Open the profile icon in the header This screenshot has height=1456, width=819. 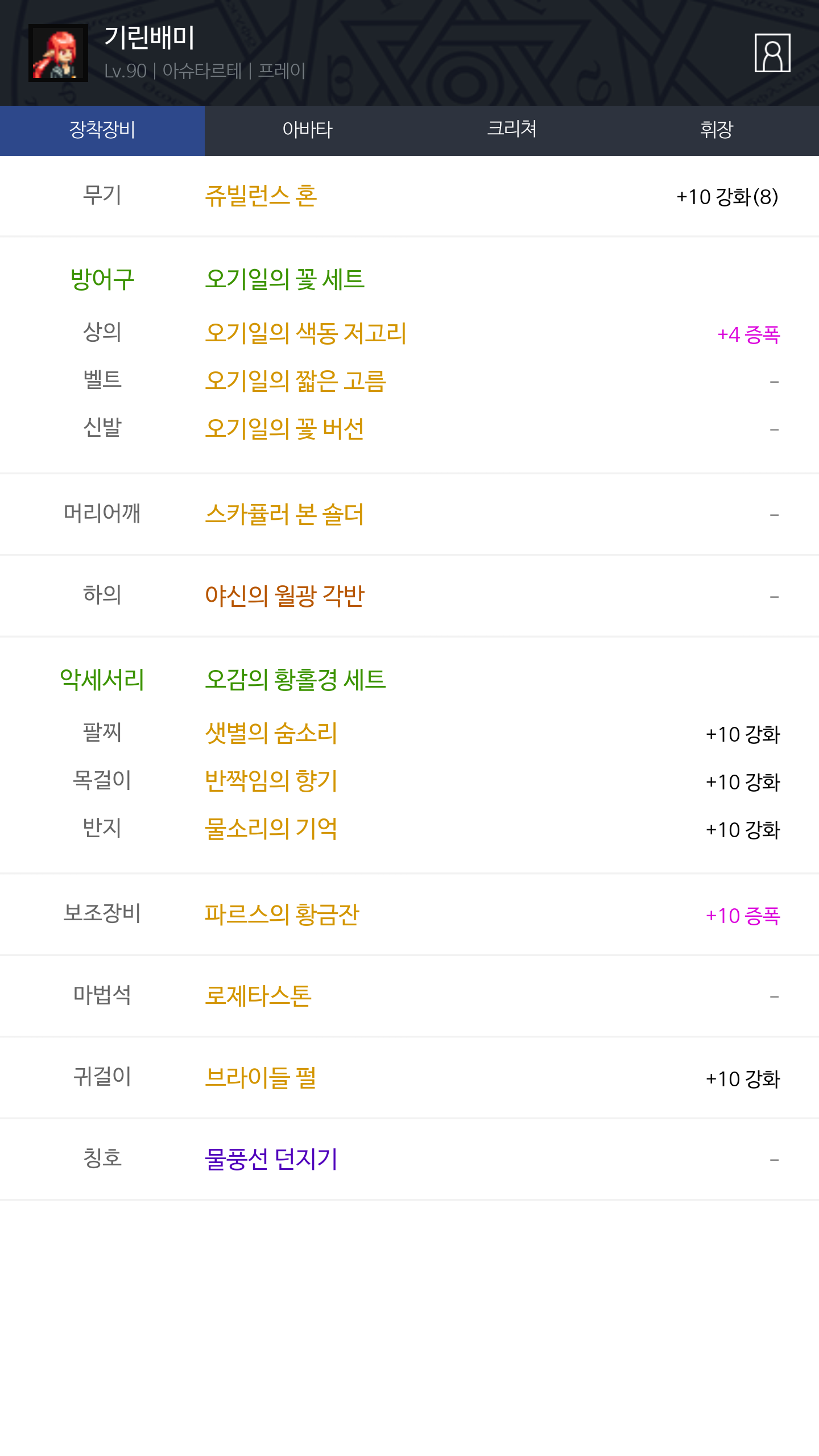click(772, 53)
